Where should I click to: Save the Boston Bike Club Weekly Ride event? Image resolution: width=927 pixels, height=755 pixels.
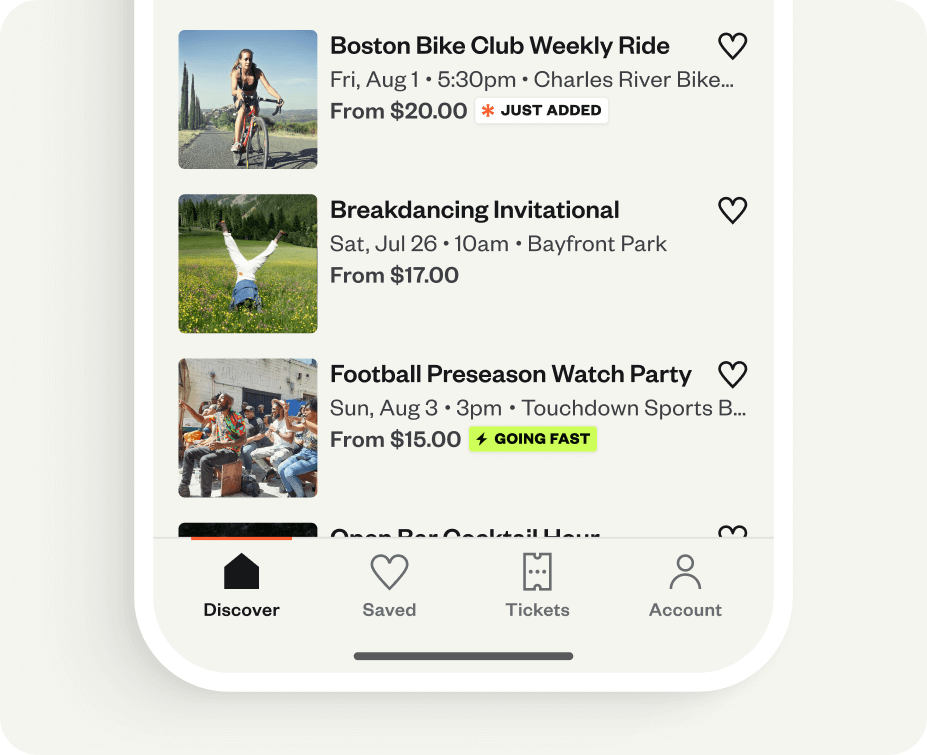(x=733, y=46)
